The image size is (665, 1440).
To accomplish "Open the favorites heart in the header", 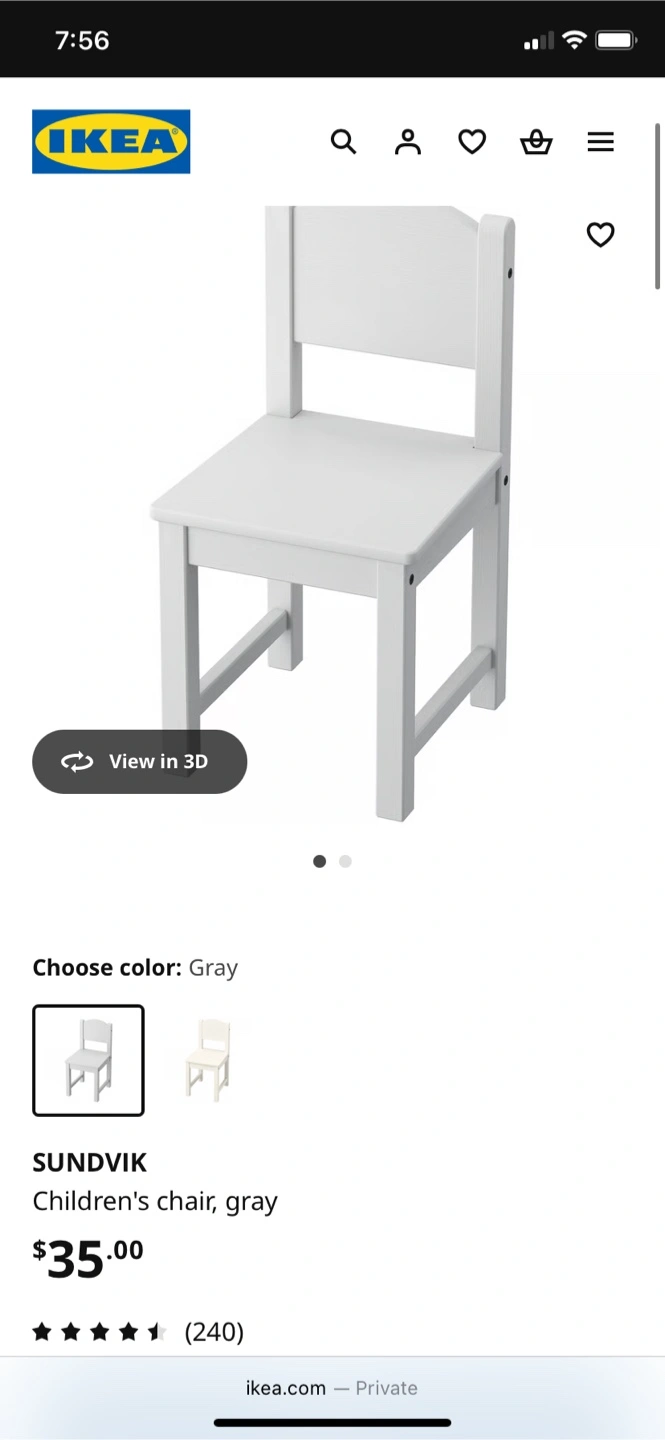I will 472,142.
